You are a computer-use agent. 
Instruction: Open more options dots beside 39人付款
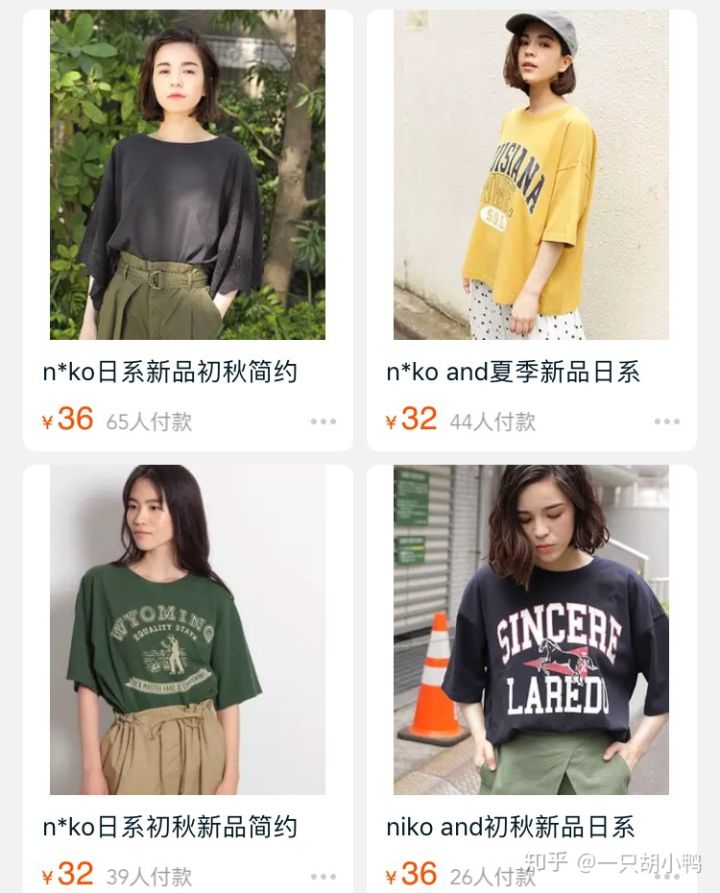pyautogui.click(x=323, y=876)
